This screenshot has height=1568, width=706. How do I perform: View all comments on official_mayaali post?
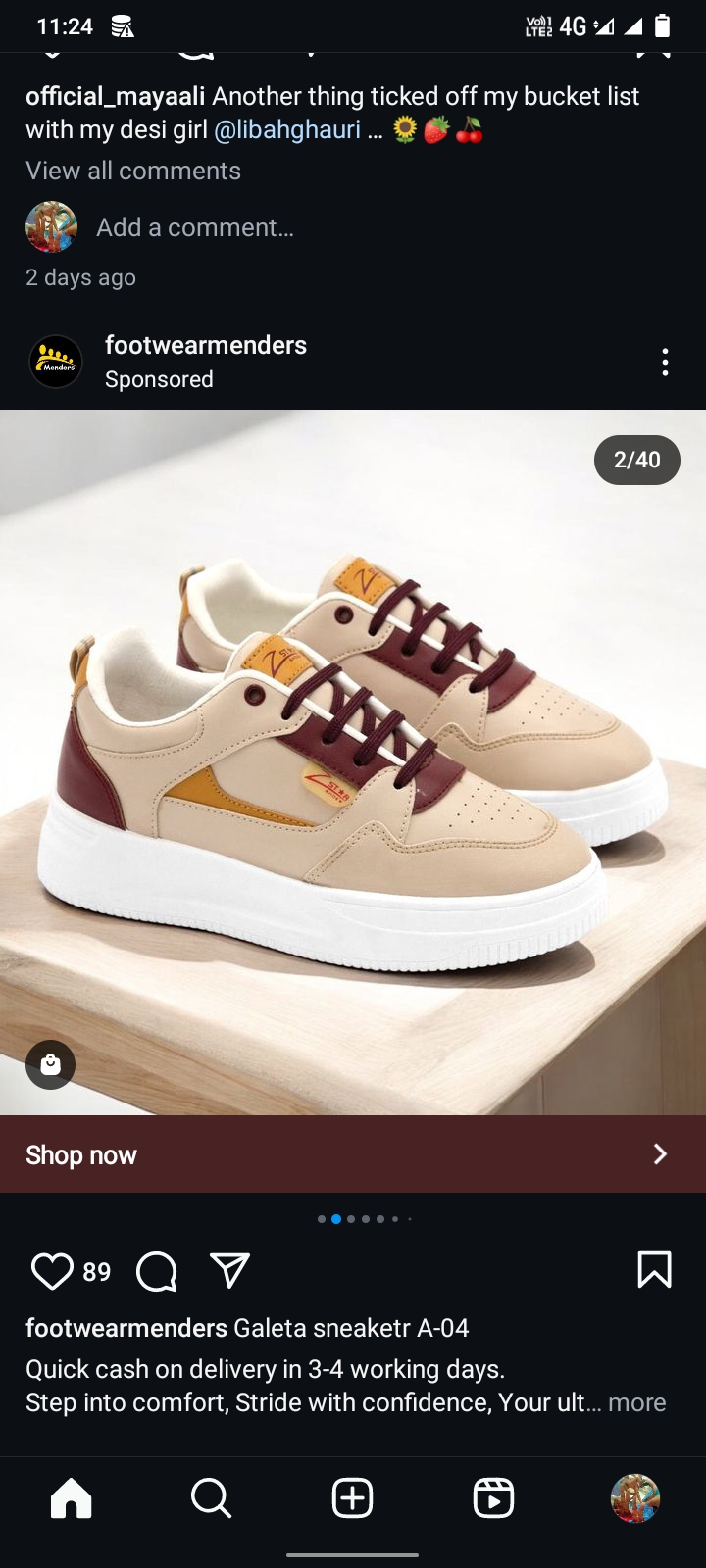tap(133, 171)
